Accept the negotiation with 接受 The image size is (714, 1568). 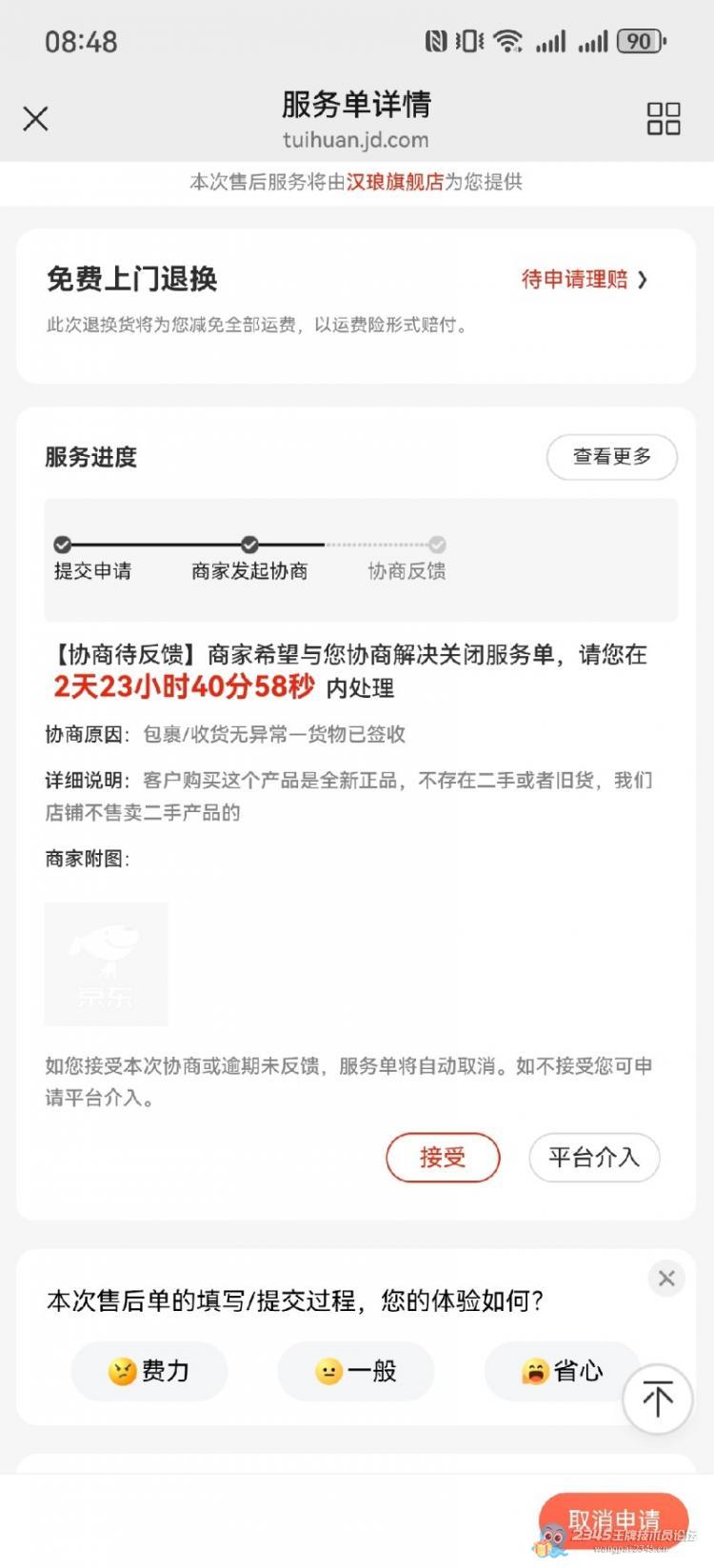coord(443,1157)
